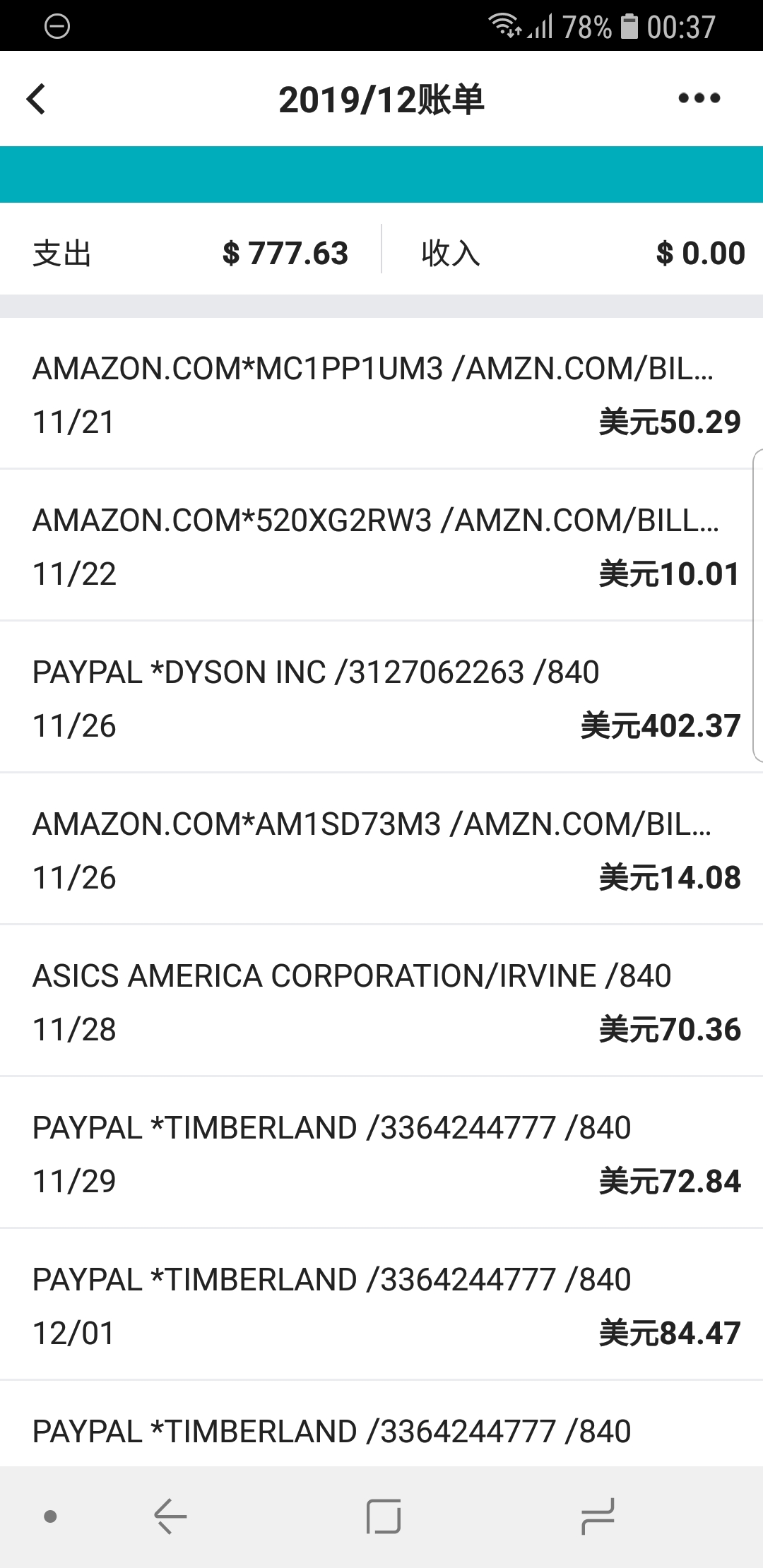
Task: Show recent apps from the navigation bar
Action: 598,1516
